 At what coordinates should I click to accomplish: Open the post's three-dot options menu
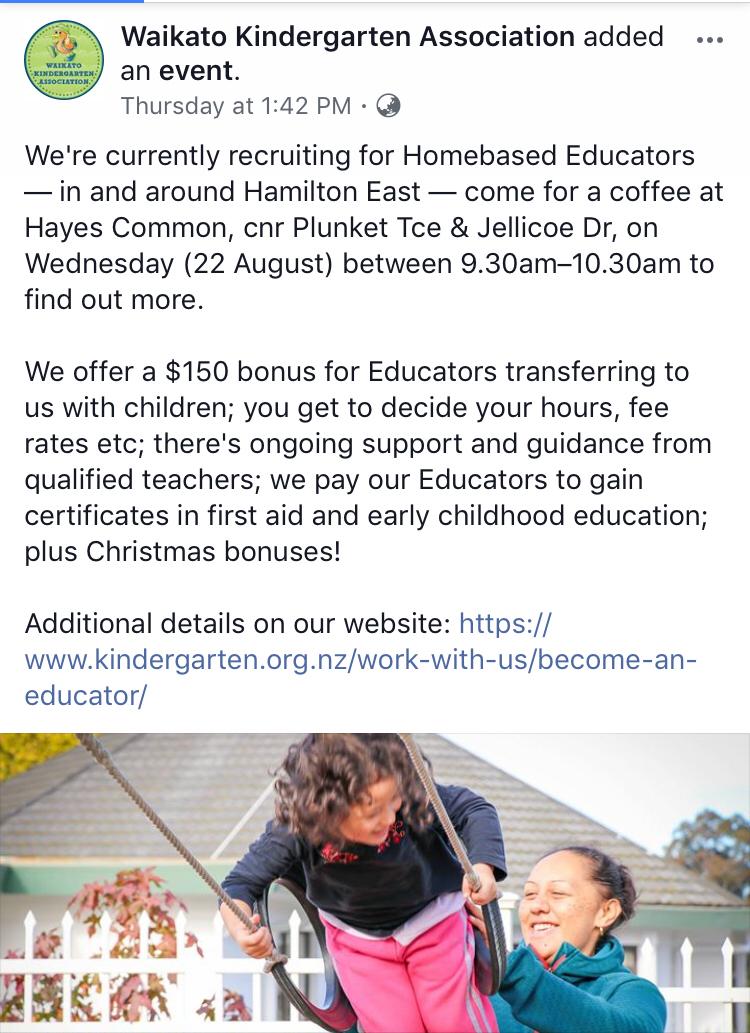point(708,40)
